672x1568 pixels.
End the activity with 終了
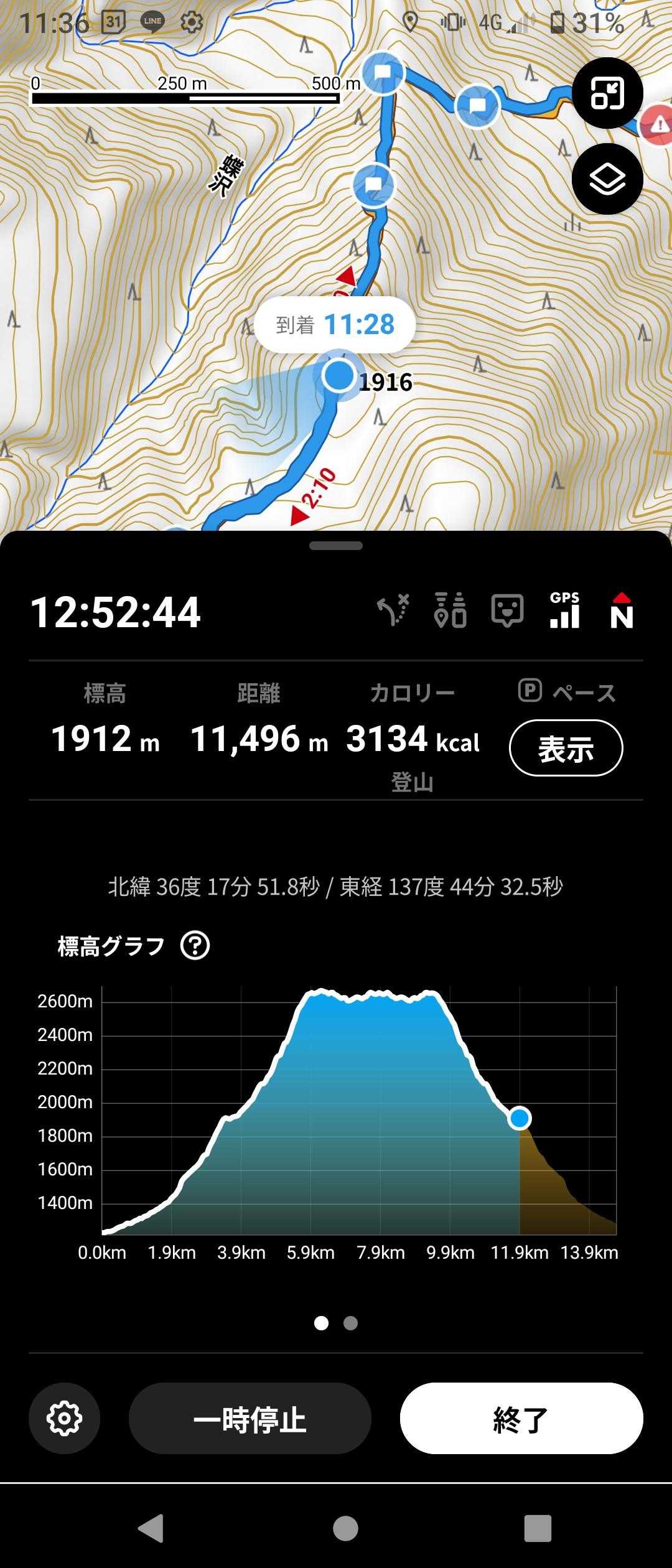click(521, 1419)
